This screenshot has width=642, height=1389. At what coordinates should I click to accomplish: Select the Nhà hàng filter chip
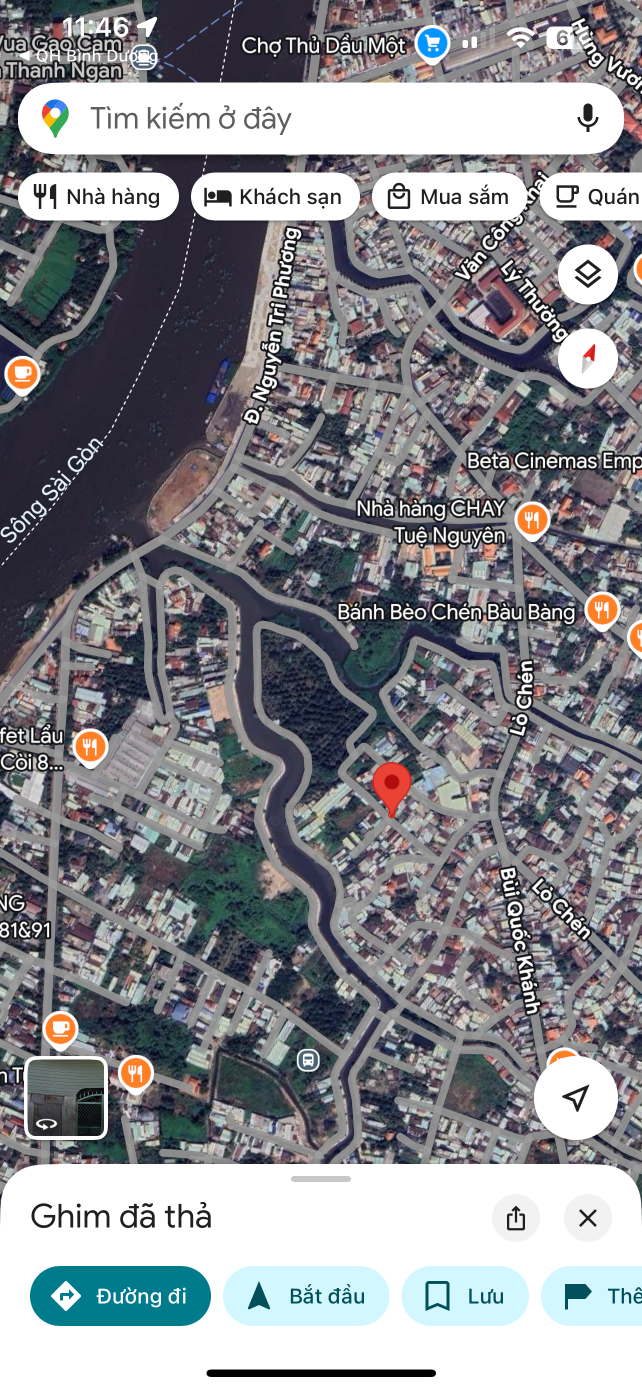point(98,197)
